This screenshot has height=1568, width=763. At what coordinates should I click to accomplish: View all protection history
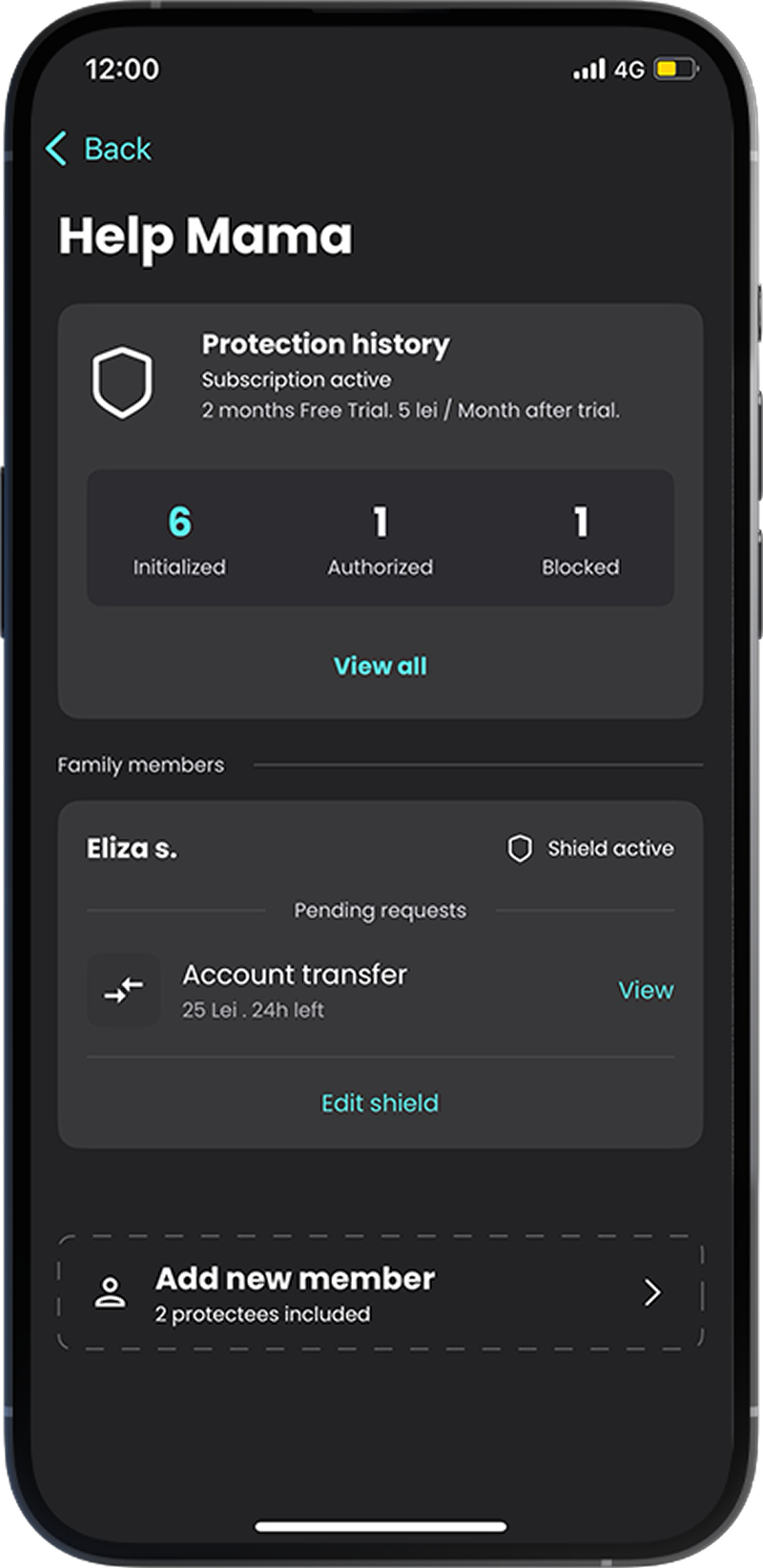[x=380, y=666]
